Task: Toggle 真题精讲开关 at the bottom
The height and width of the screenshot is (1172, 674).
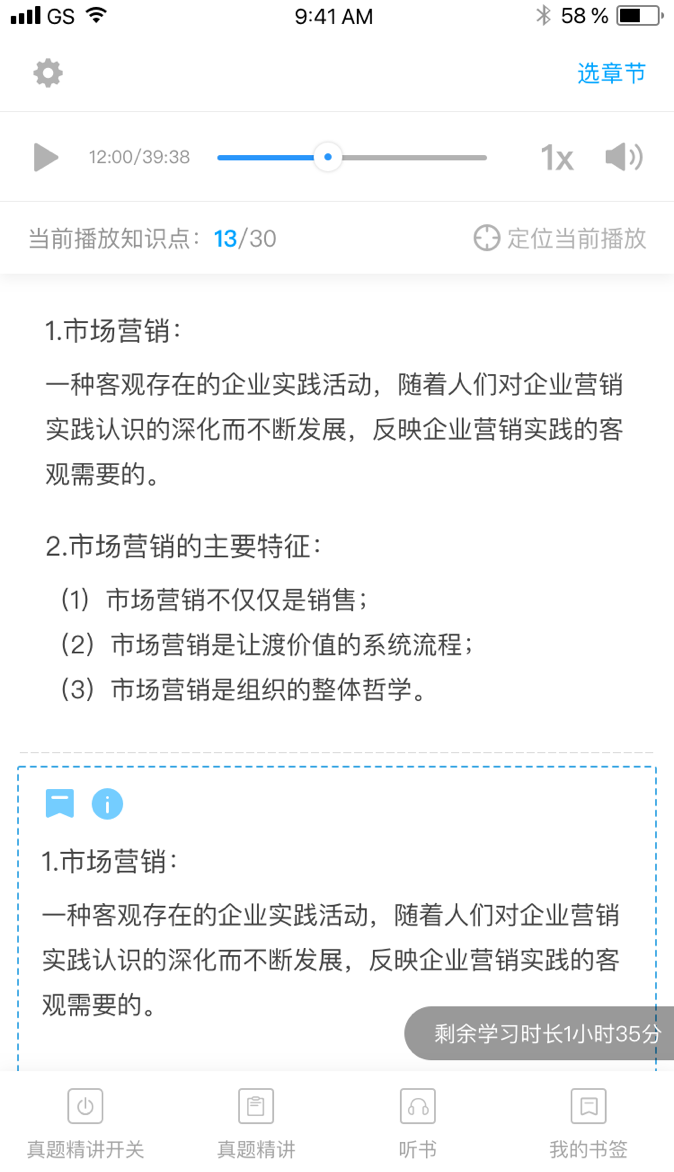Action: coord(86,1122)
